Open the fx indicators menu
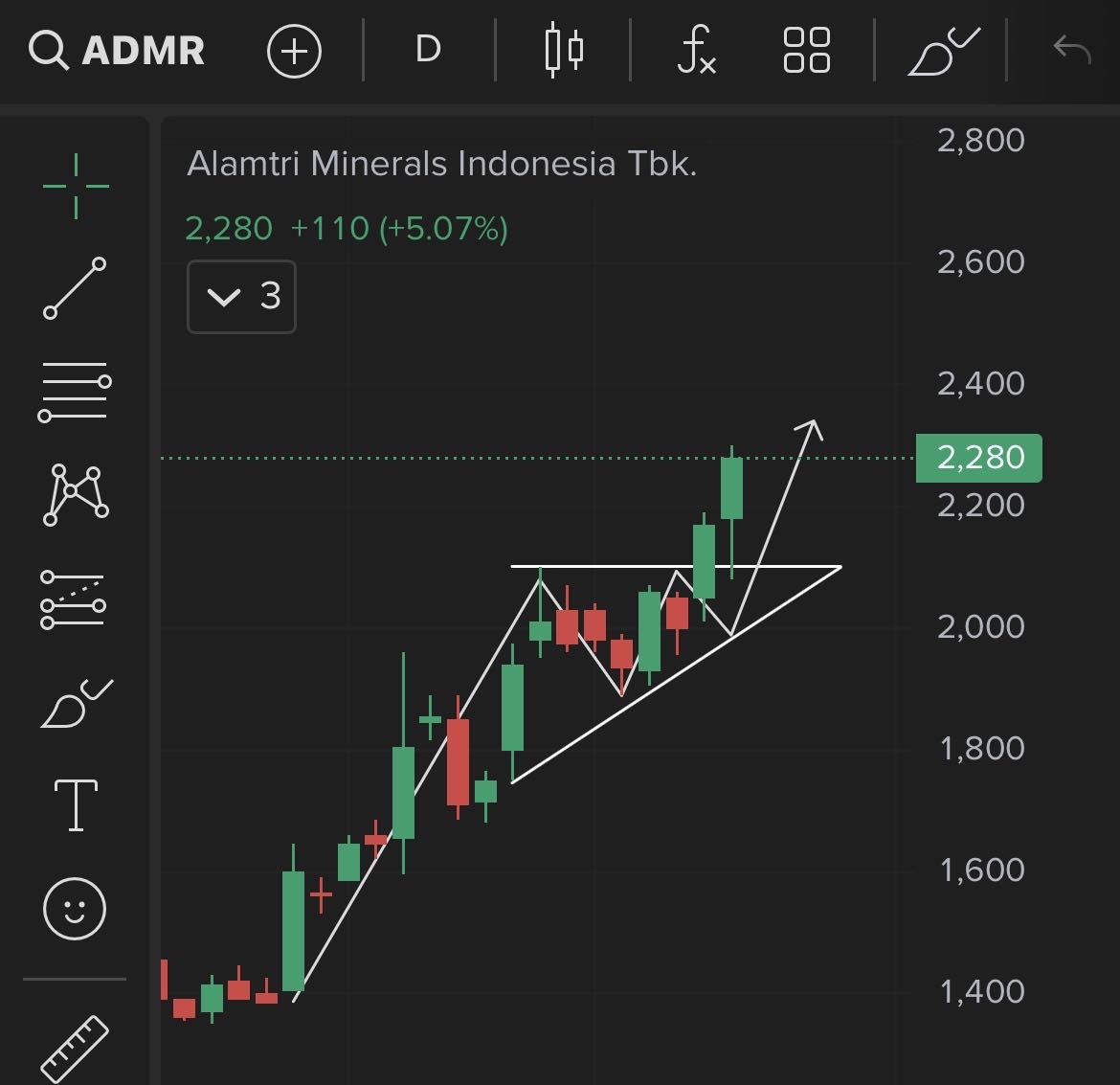The width and height of the screenshot is (1120, 1085). (x=696, y=50)
